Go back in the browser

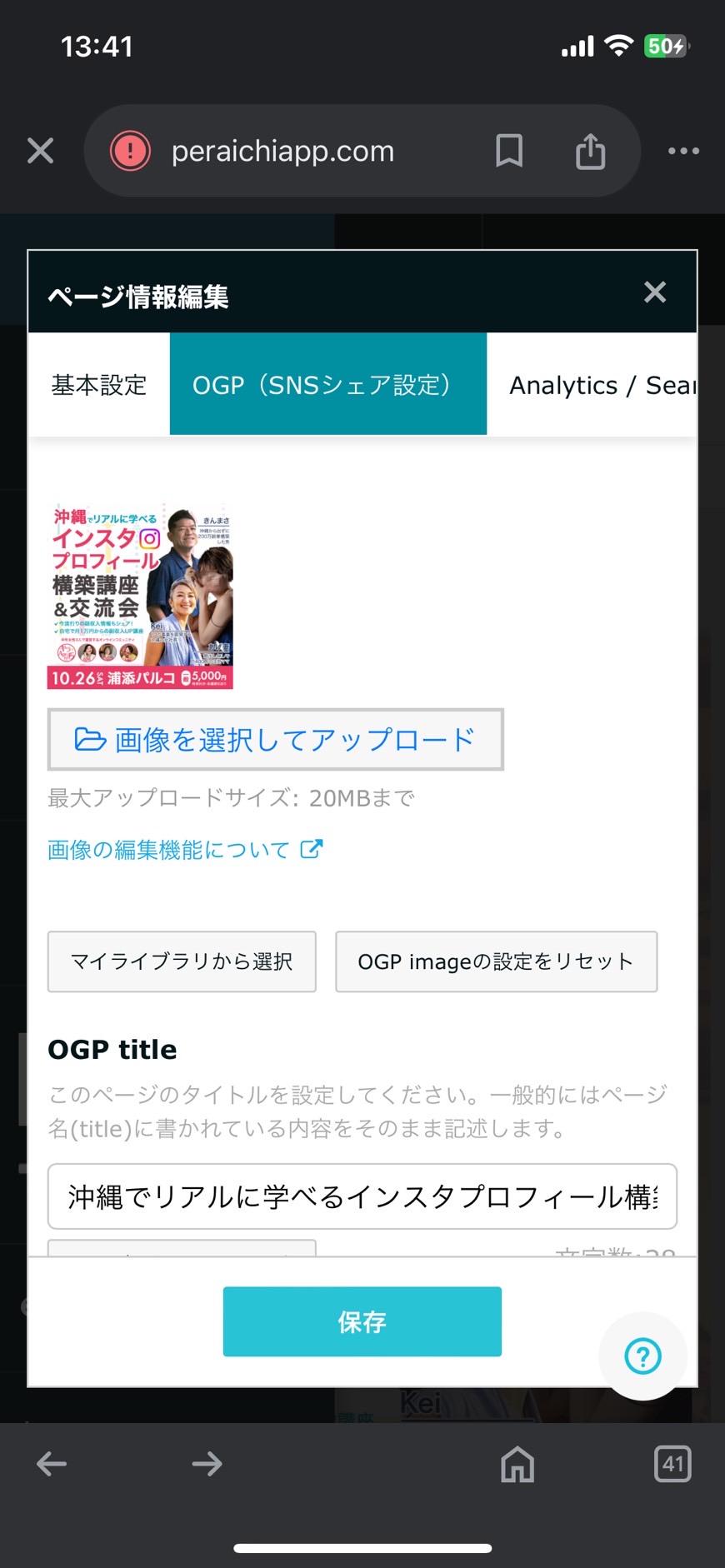tap(52, 1463)
